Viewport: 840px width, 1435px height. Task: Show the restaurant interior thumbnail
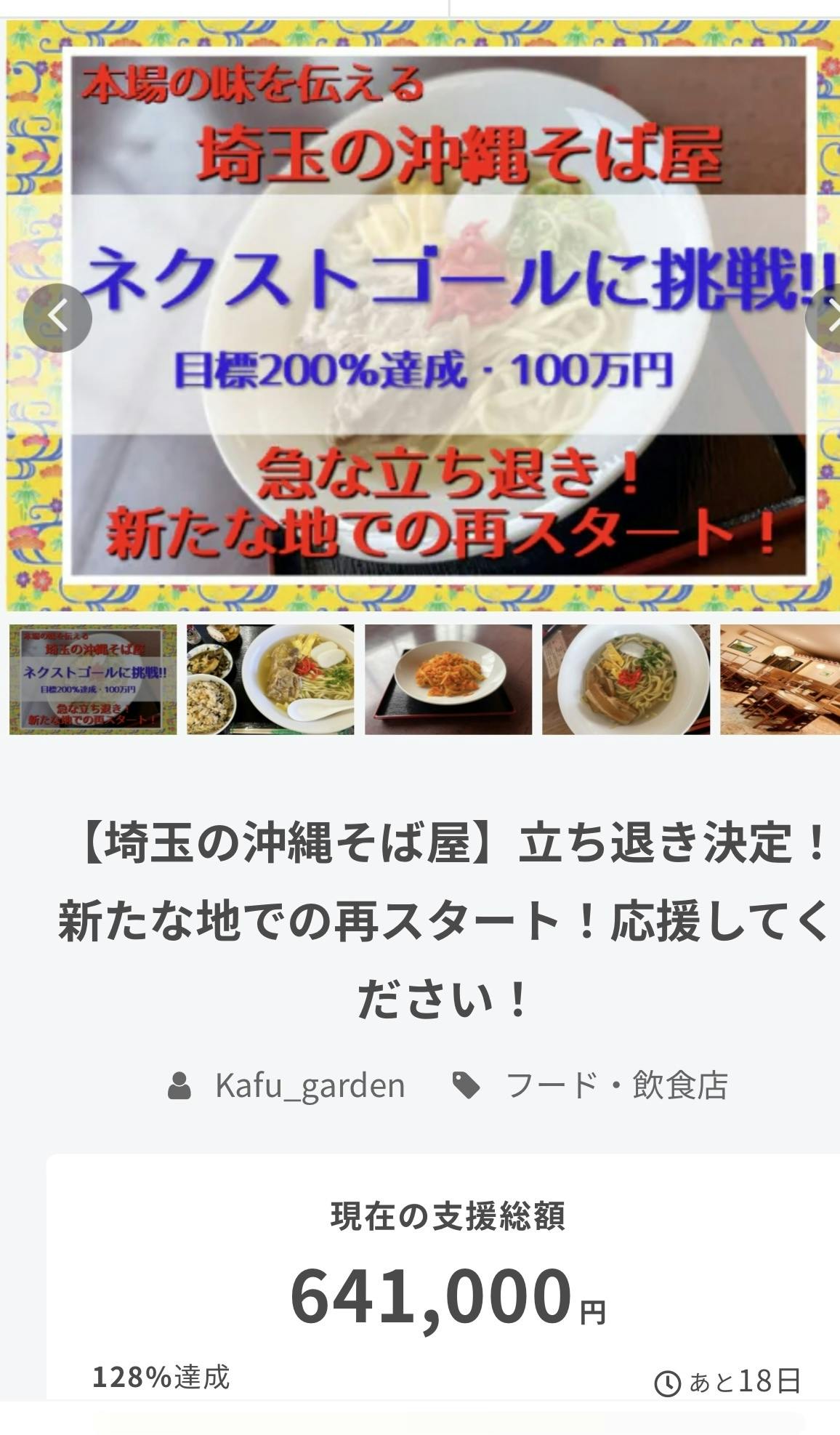click(x=780, y=679)
